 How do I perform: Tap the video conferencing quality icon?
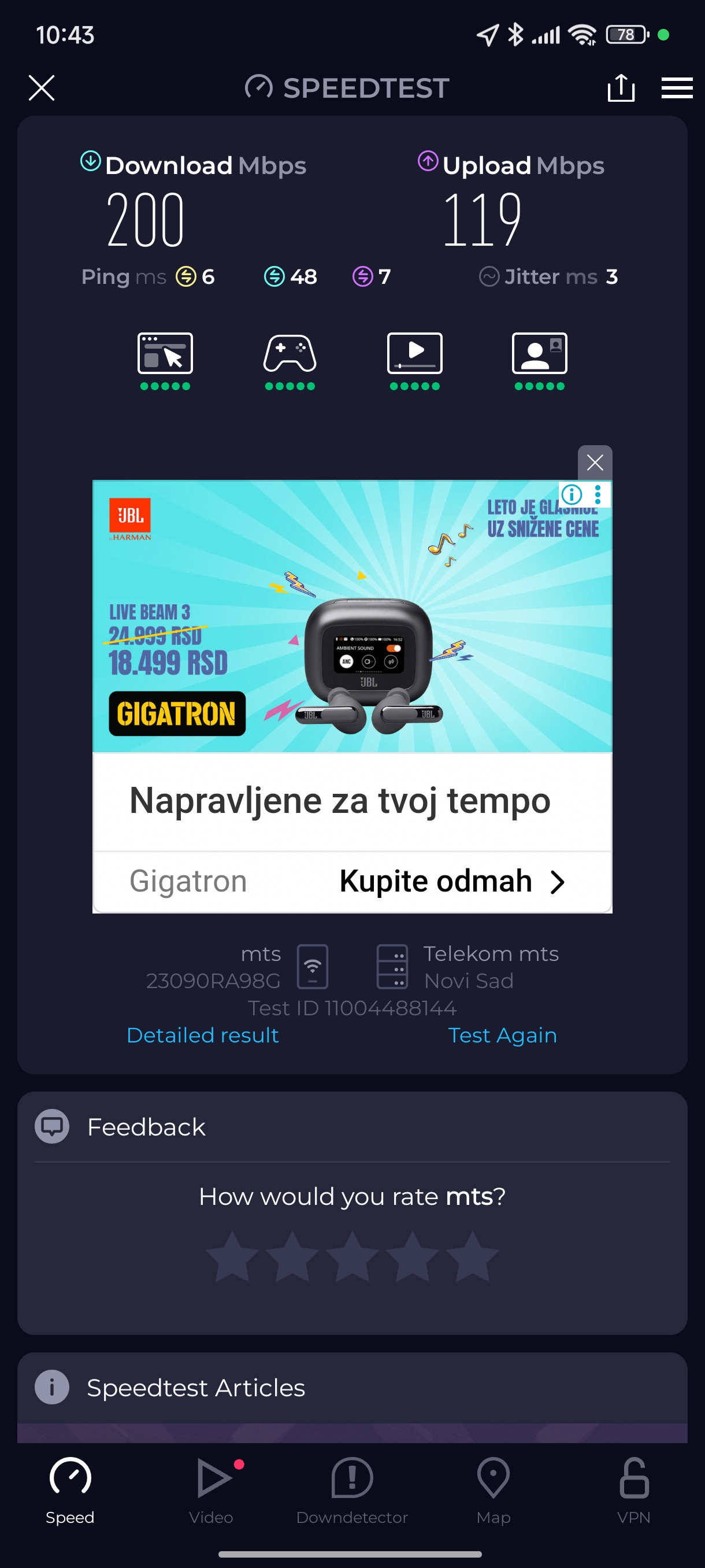540,354
